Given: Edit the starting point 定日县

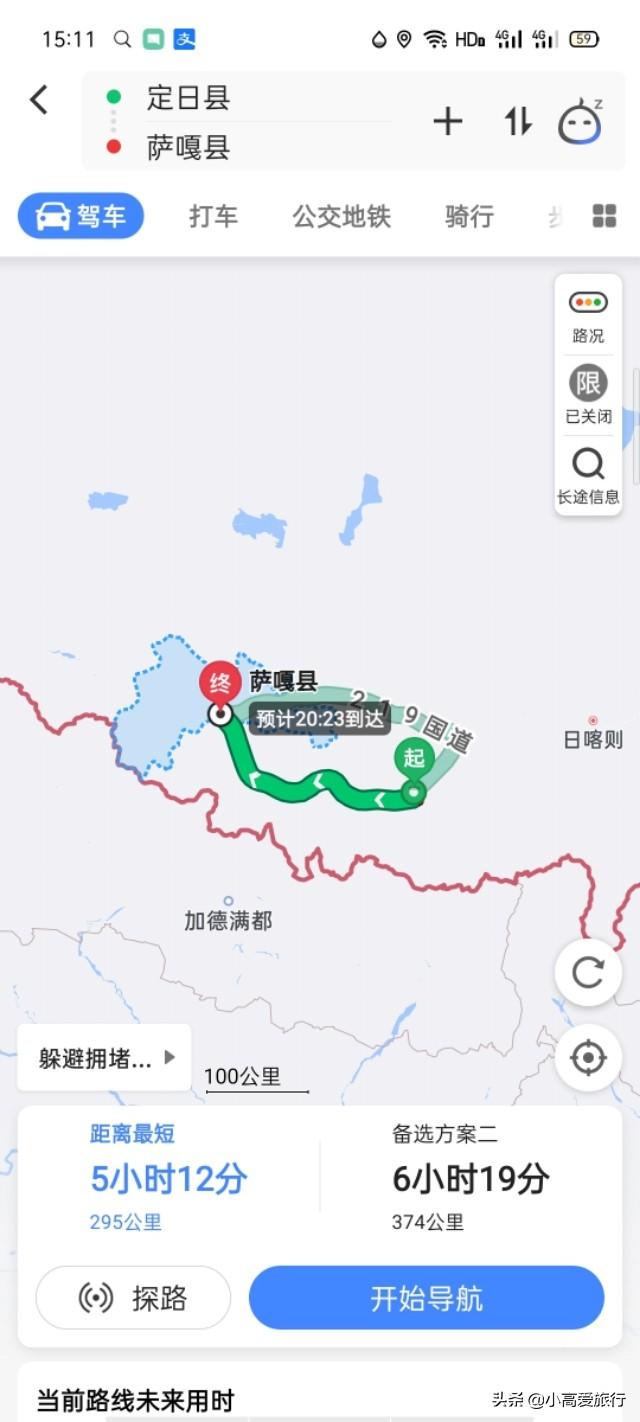Looking at the screenshot, I should (x=189, y=98).
